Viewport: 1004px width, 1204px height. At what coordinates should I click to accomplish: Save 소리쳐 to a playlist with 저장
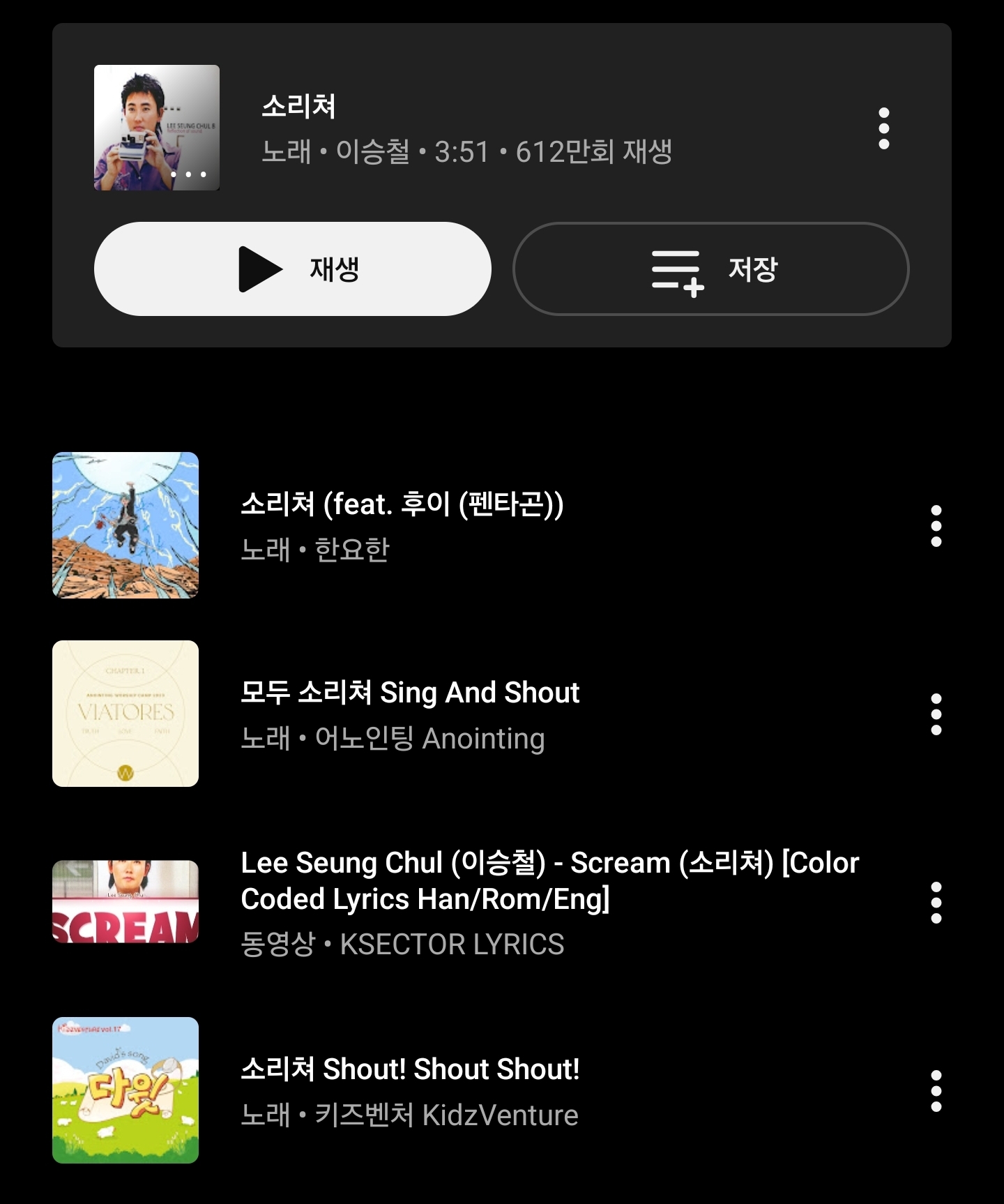point(710,269)
